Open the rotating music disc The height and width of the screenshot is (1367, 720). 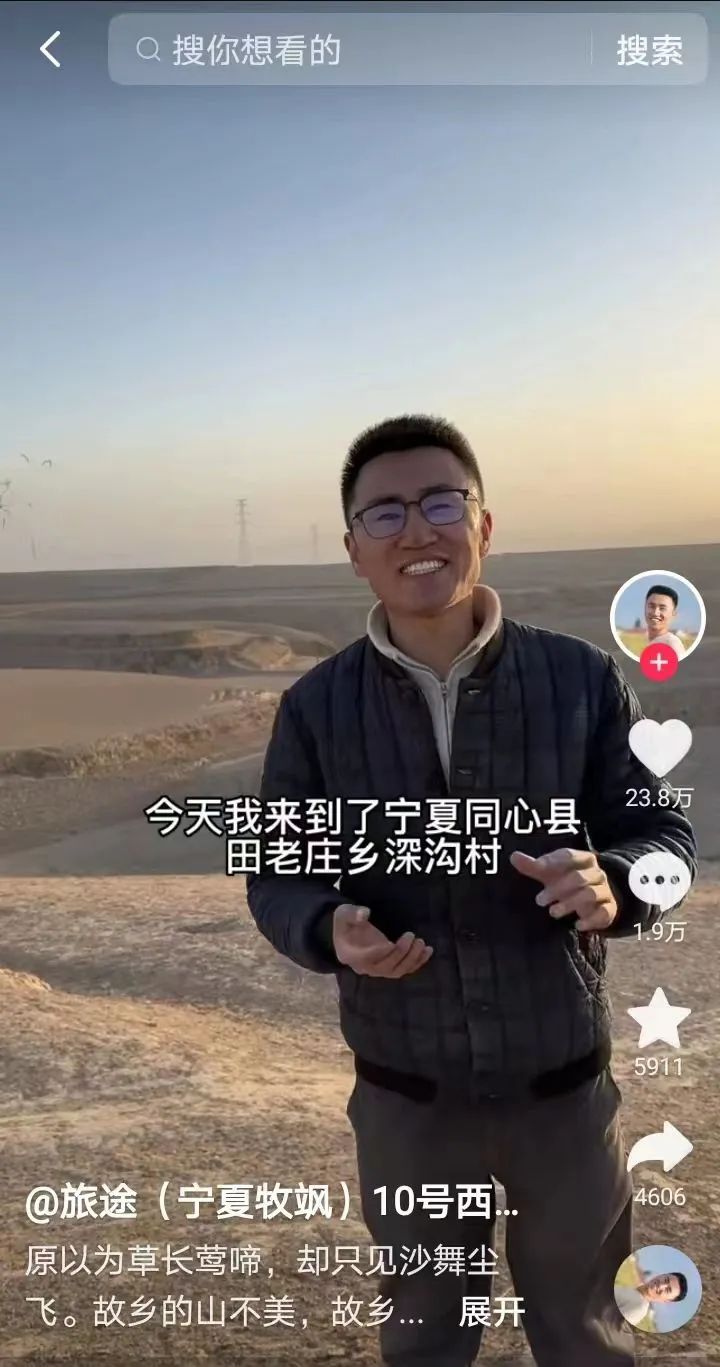tap(658, 1289)
